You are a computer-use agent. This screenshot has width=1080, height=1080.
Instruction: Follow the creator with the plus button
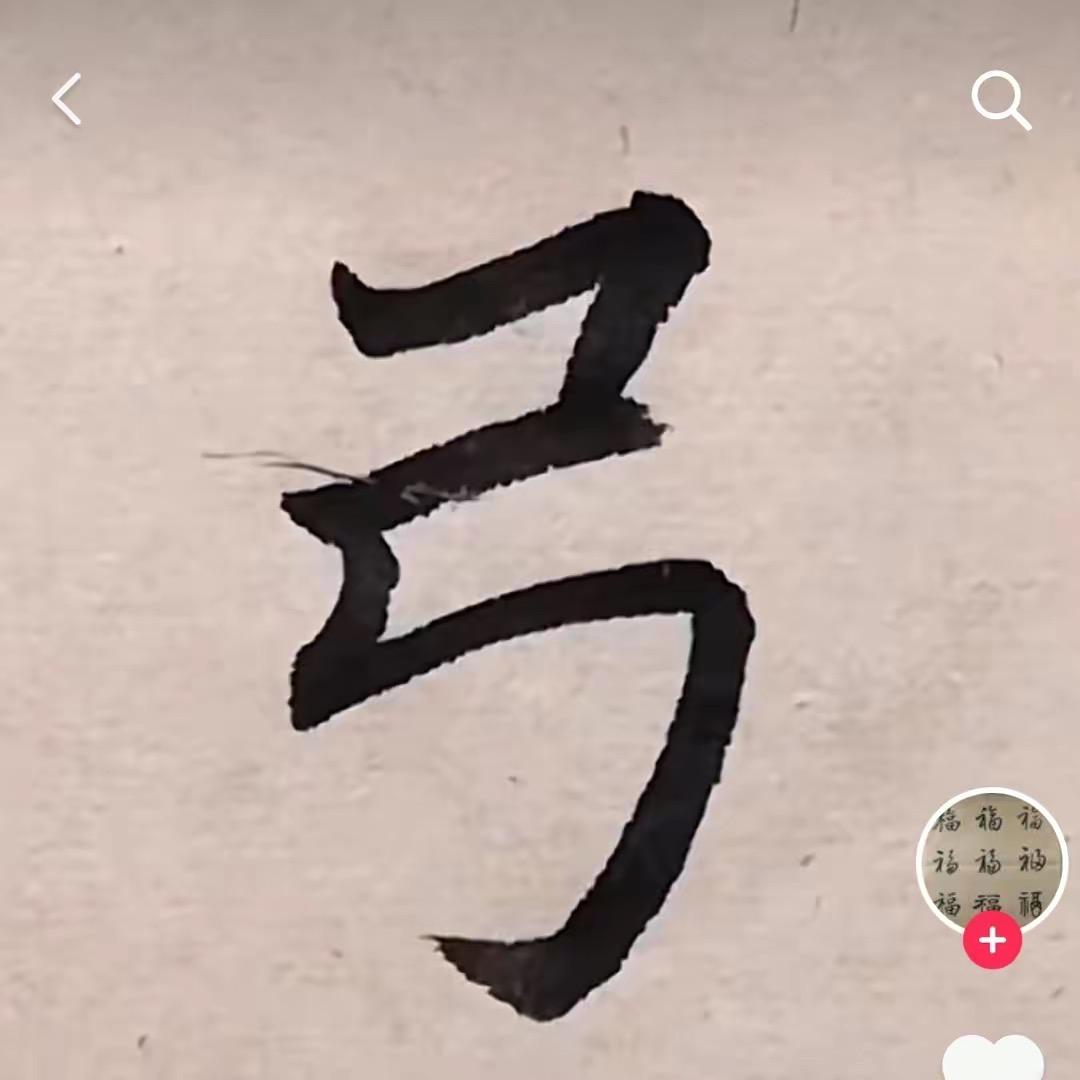click(992, 941)
